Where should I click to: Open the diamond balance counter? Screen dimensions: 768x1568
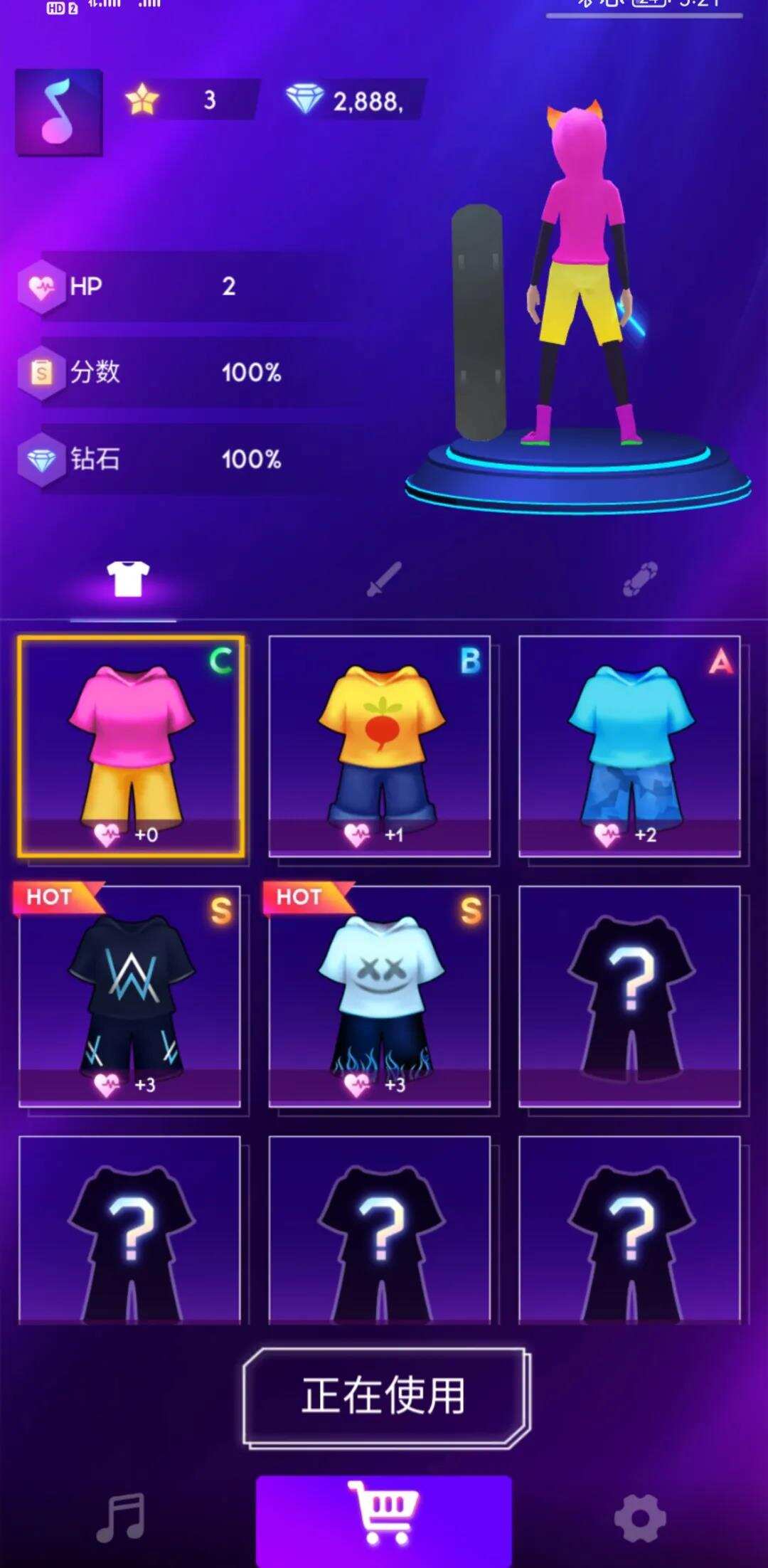[x=352, y=100]
